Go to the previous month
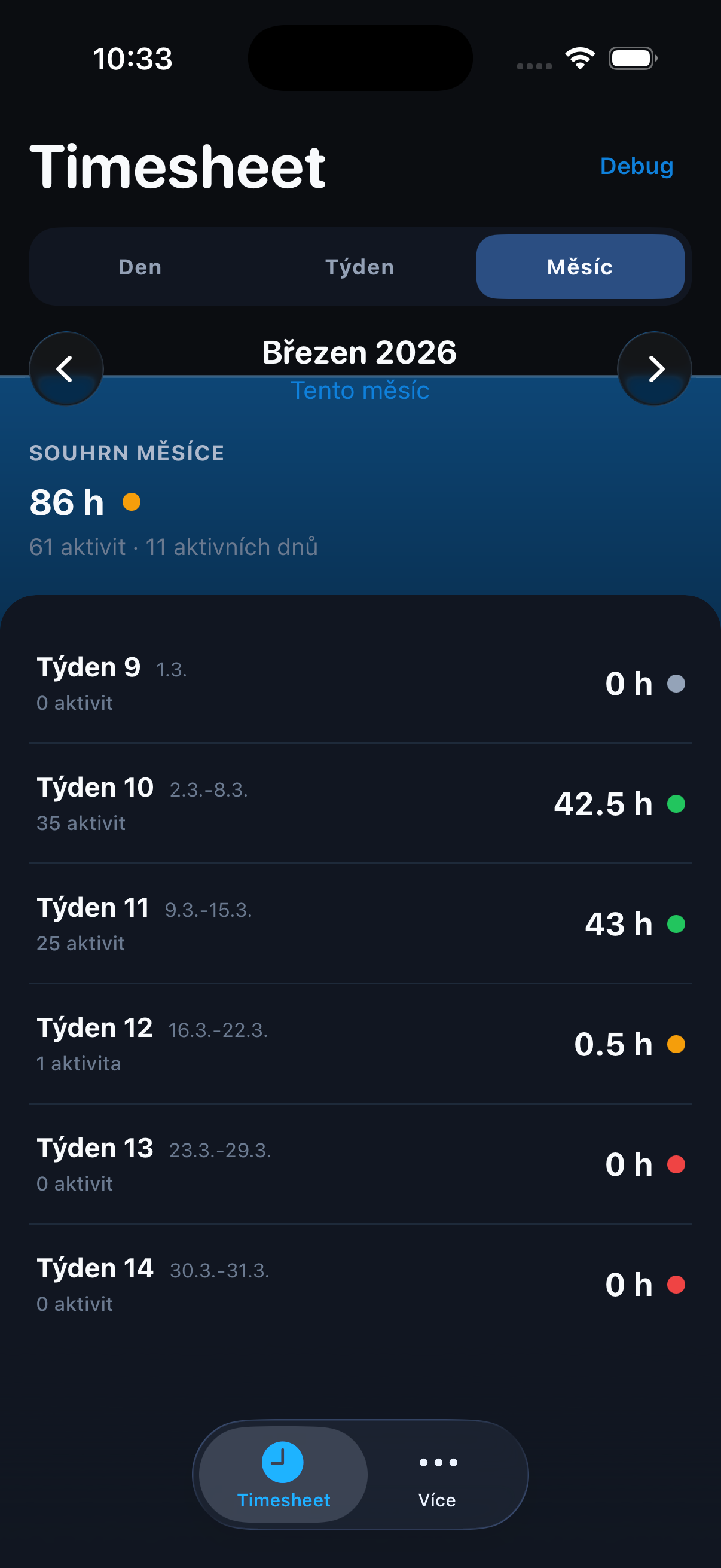The image size is (721, 1568). point(66,368)
